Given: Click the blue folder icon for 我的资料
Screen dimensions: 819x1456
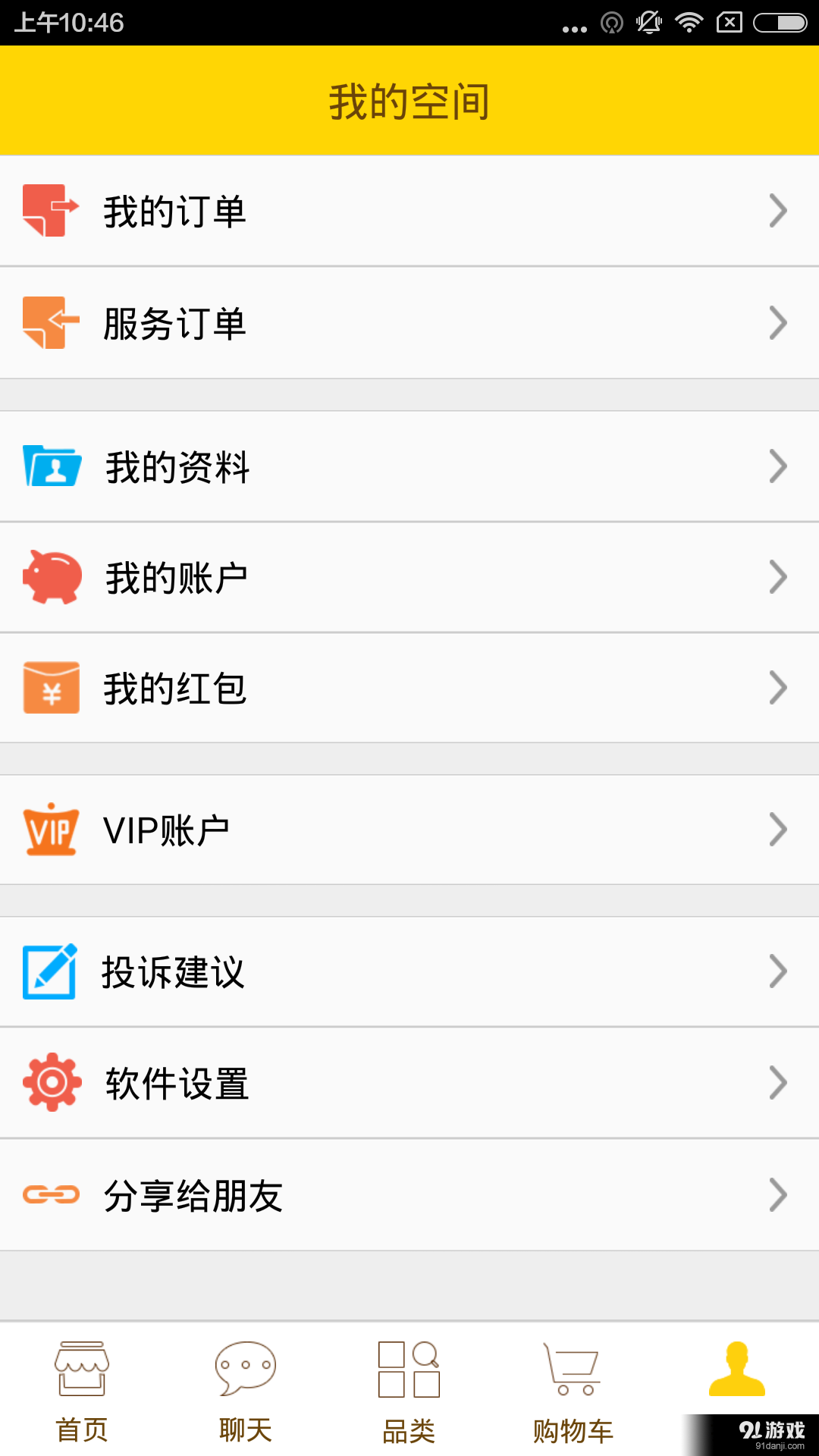Looking at the screenshot, I should point(50,467).
